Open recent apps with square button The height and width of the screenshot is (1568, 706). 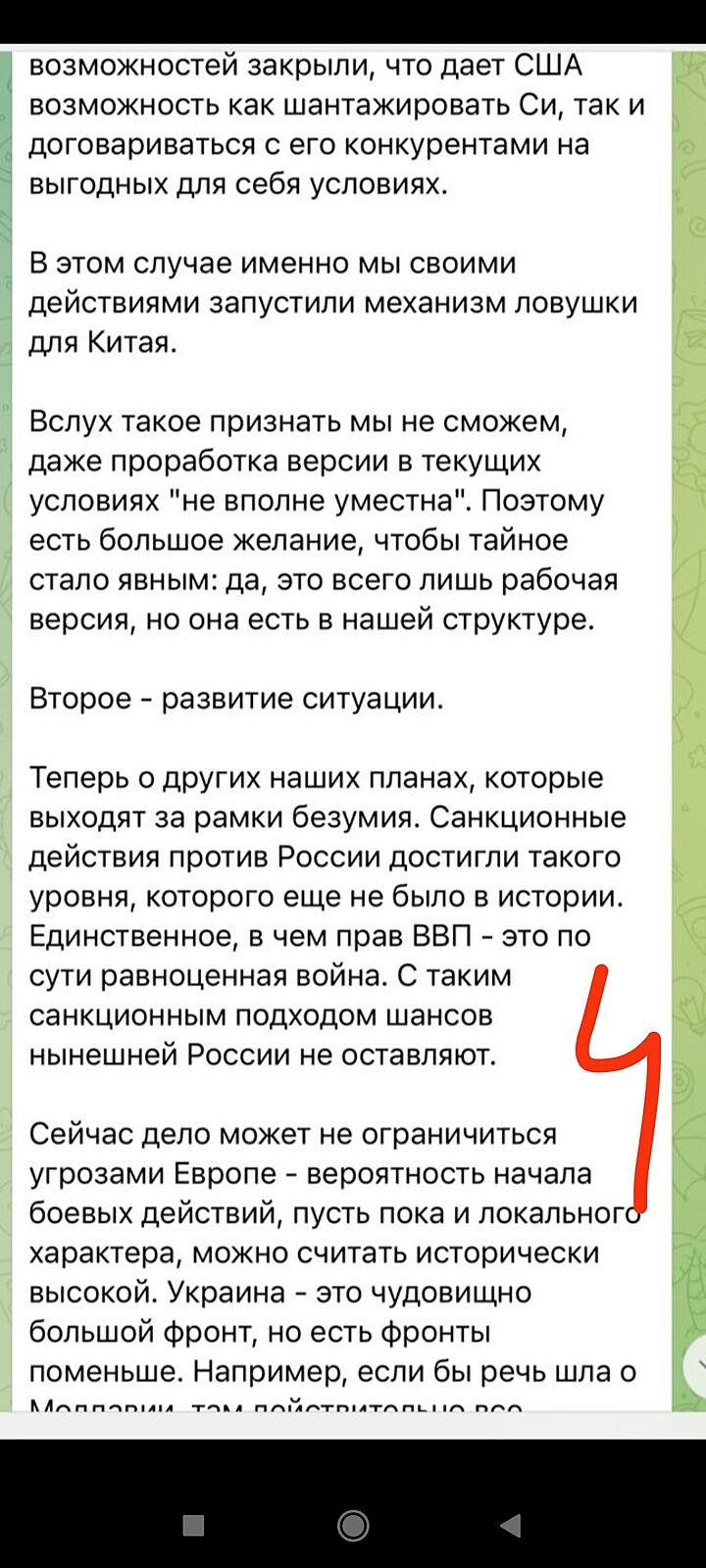194,1525
